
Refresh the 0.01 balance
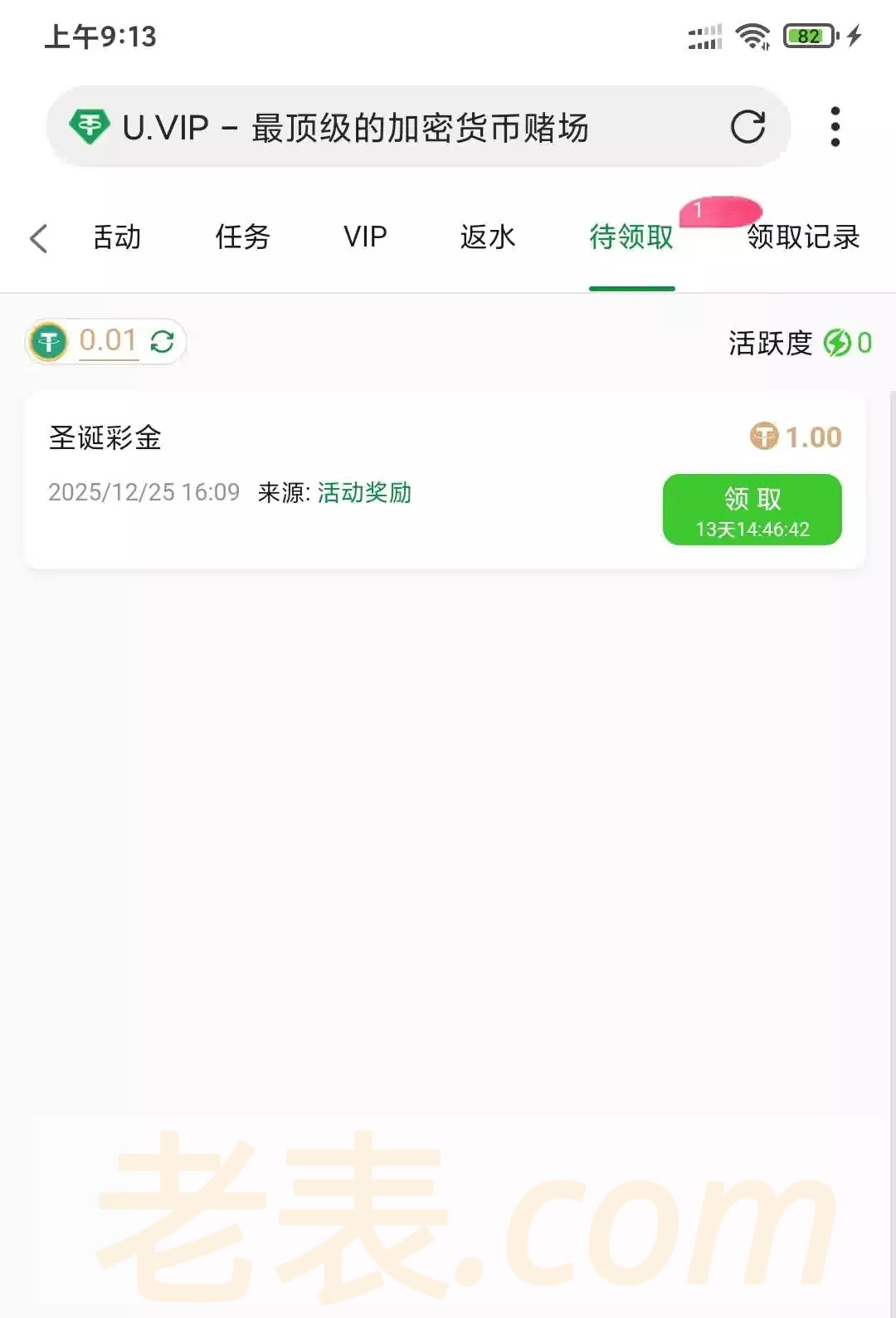(x=163, y=341)
